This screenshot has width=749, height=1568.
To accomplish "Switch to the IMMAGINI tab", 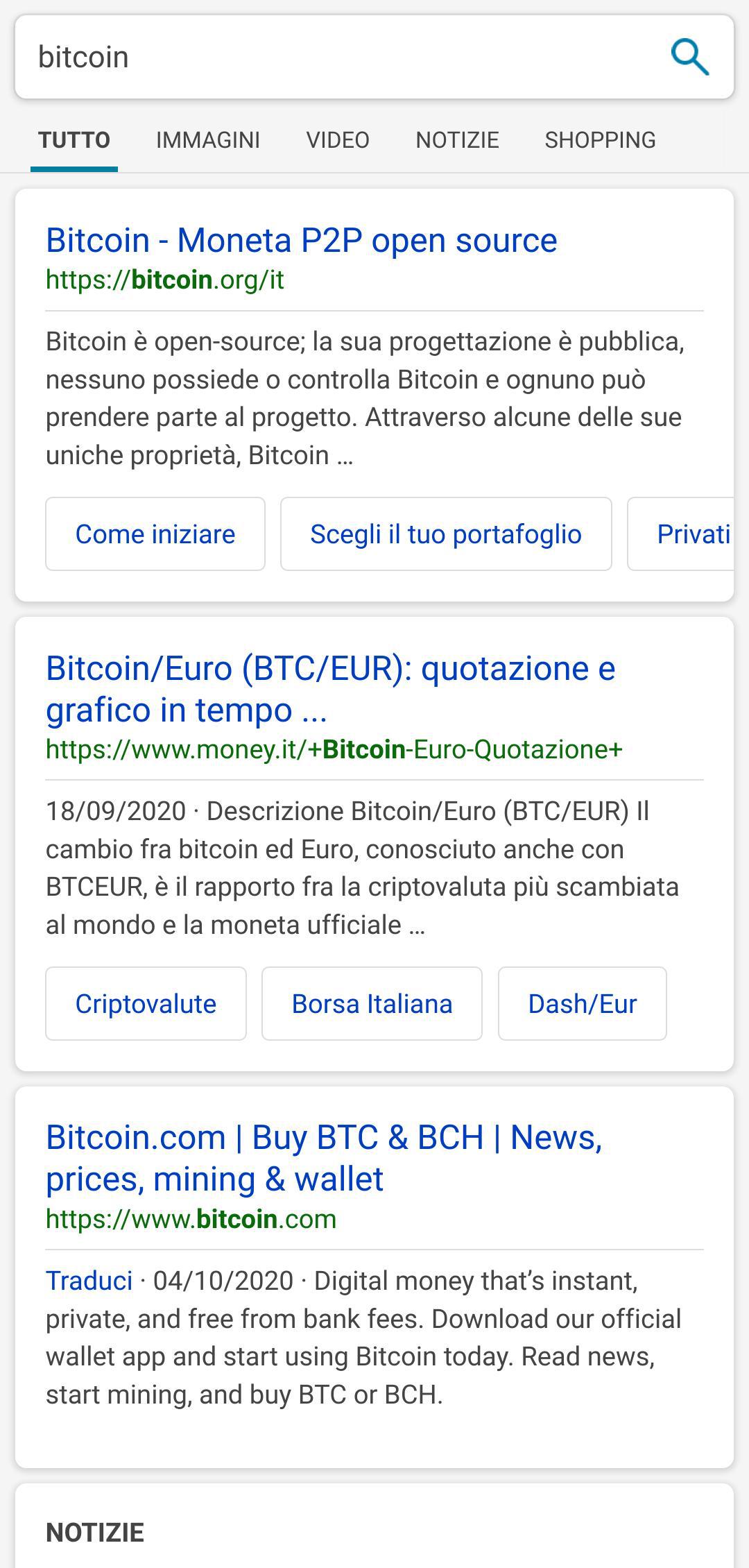I will (207, 139).
